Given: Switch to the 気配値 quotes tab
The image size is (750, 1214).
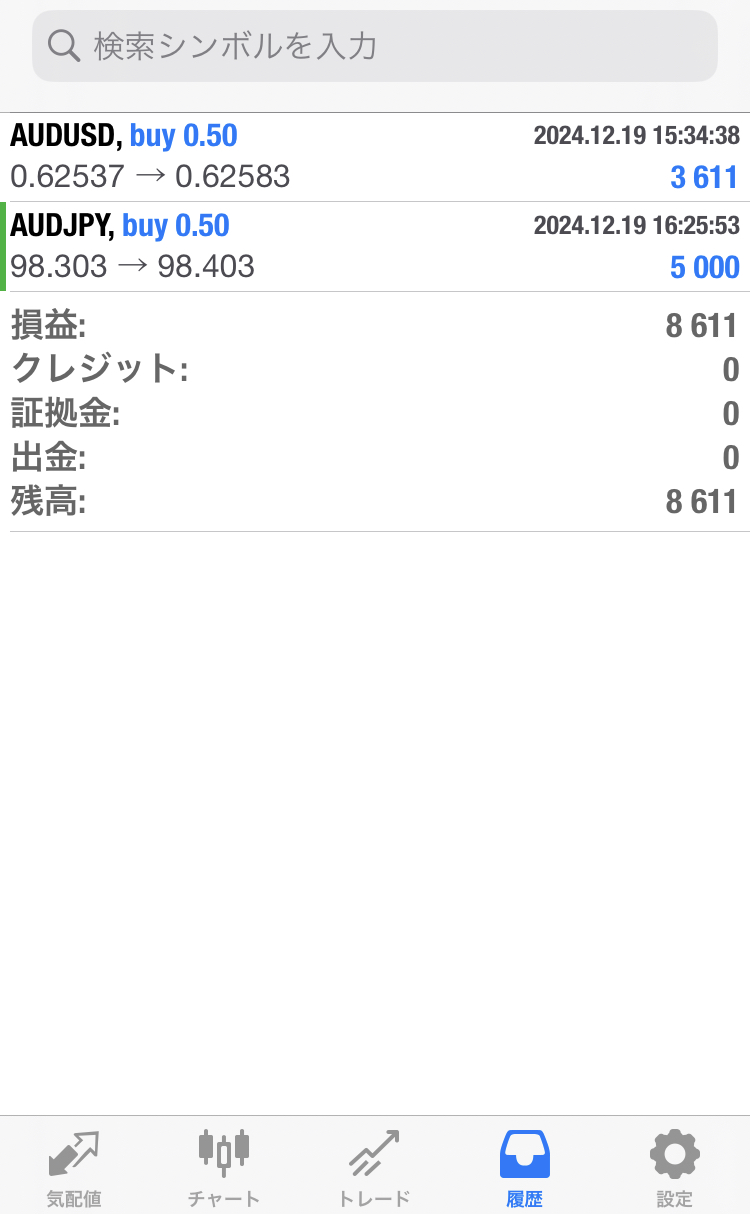Looking at the screenshot, I should [x=74, y=1165].
